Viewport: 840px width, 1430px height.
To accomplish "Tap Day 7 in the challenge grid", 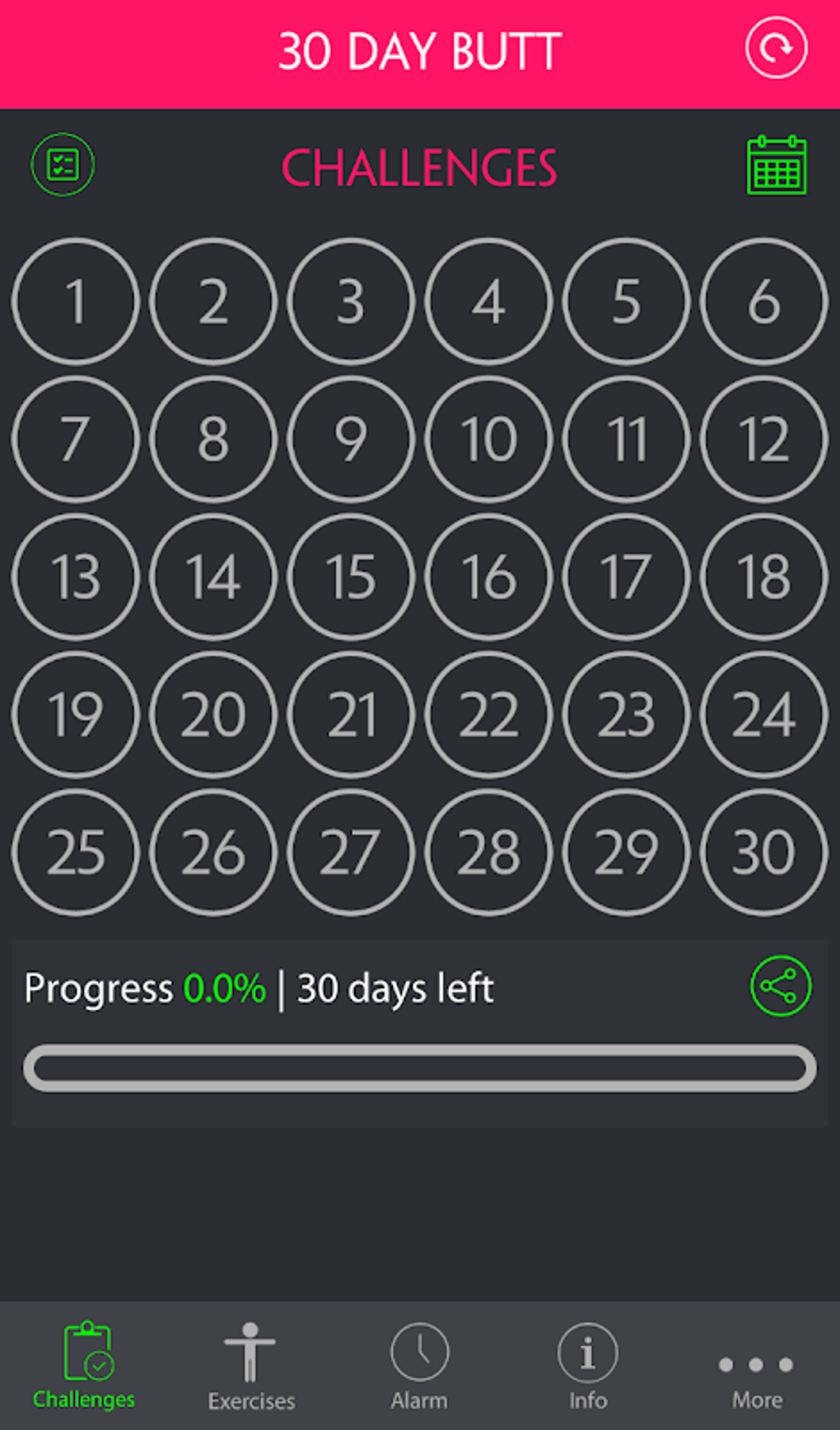I will click(x=76, y=440).
